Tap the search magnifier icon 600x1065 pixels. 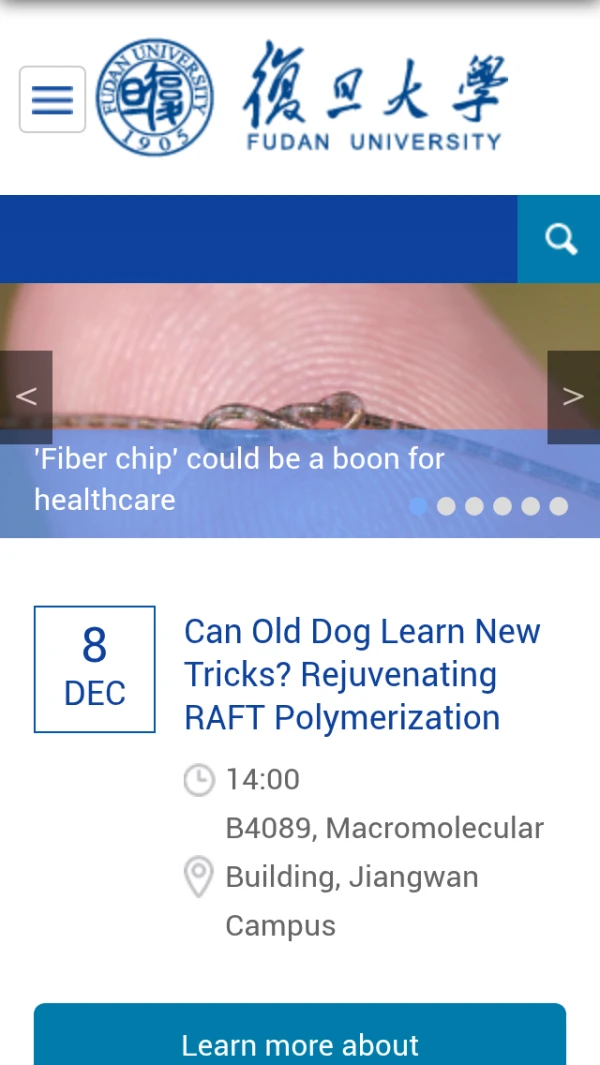560,240
